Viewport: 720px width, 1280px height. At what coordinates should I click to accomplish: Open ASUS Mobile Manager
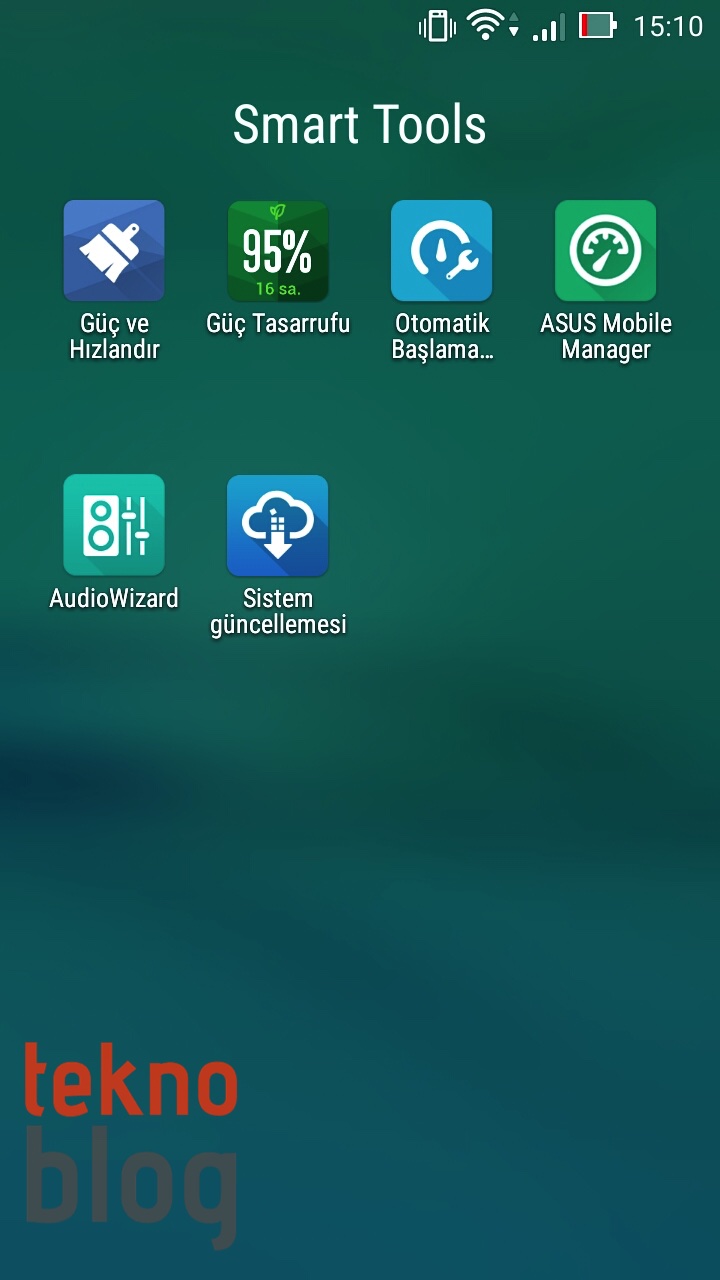[x=605, y=251]
